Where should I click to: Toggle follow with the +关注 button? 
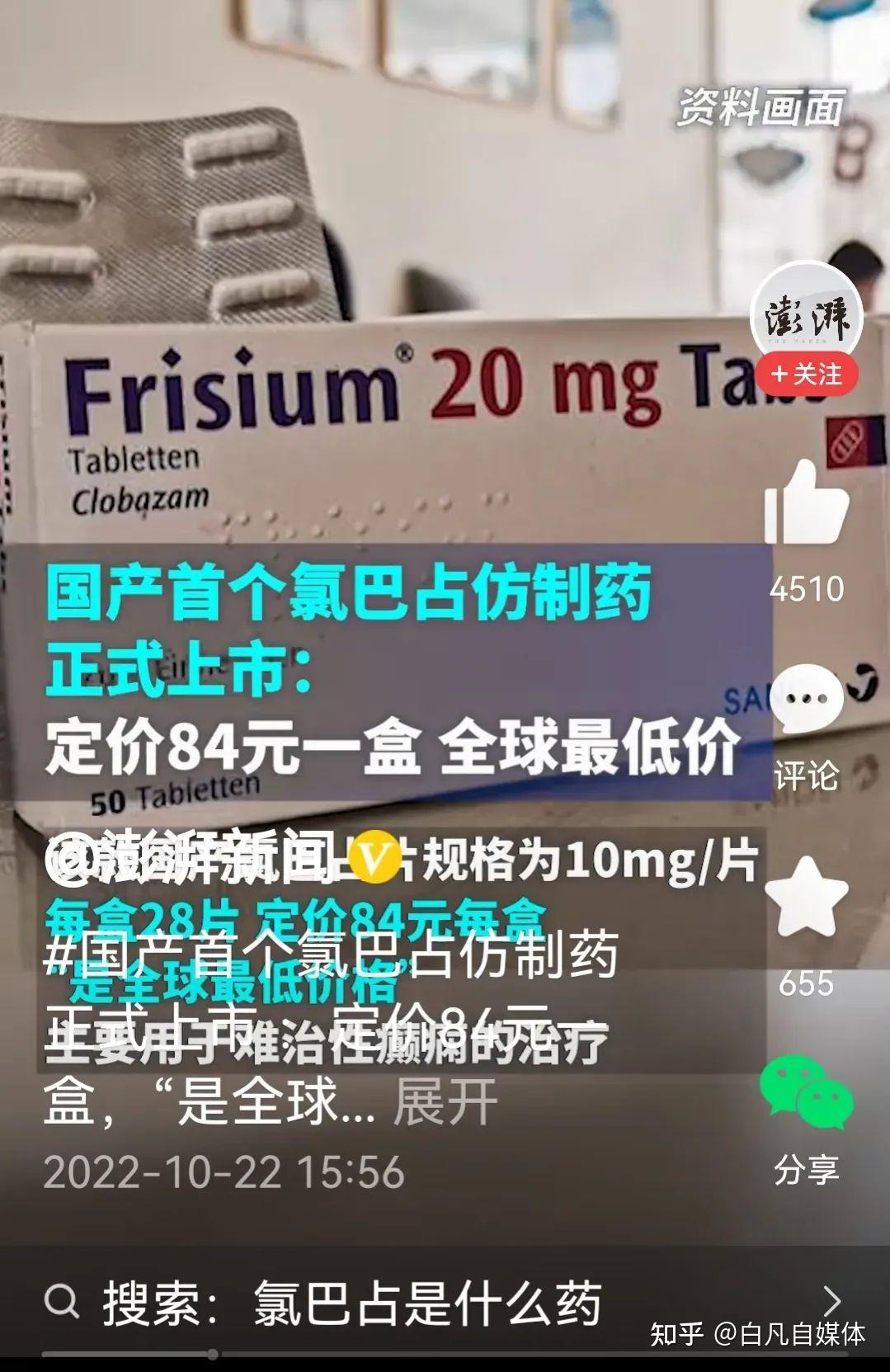click(x=807, y=374)
